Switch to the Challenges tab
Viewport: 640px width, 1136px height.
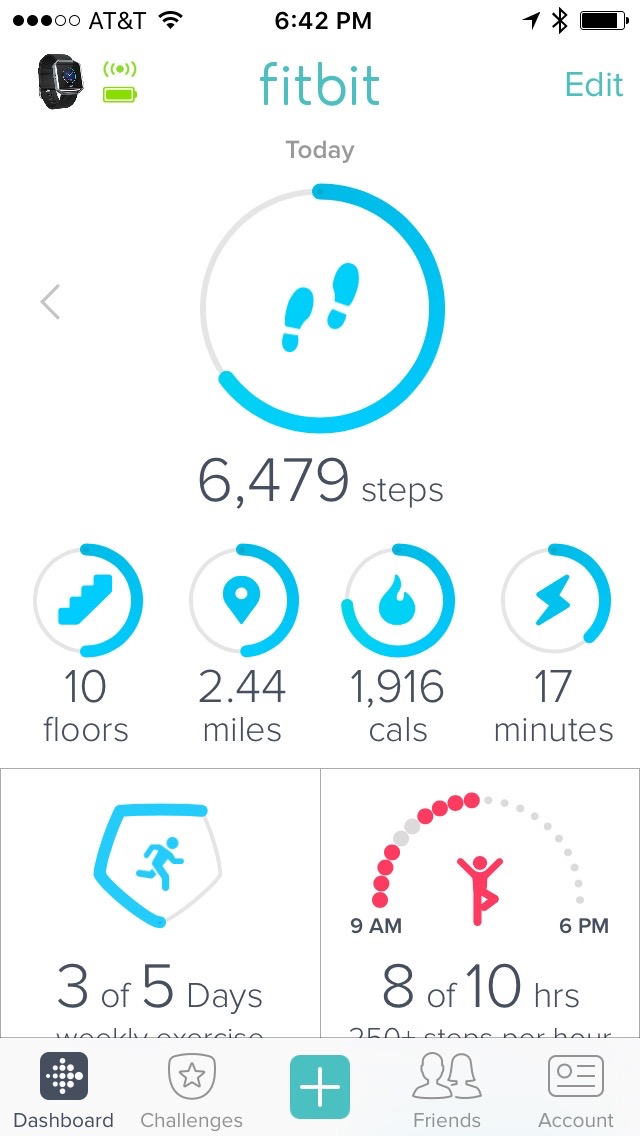pos(191,1091)
